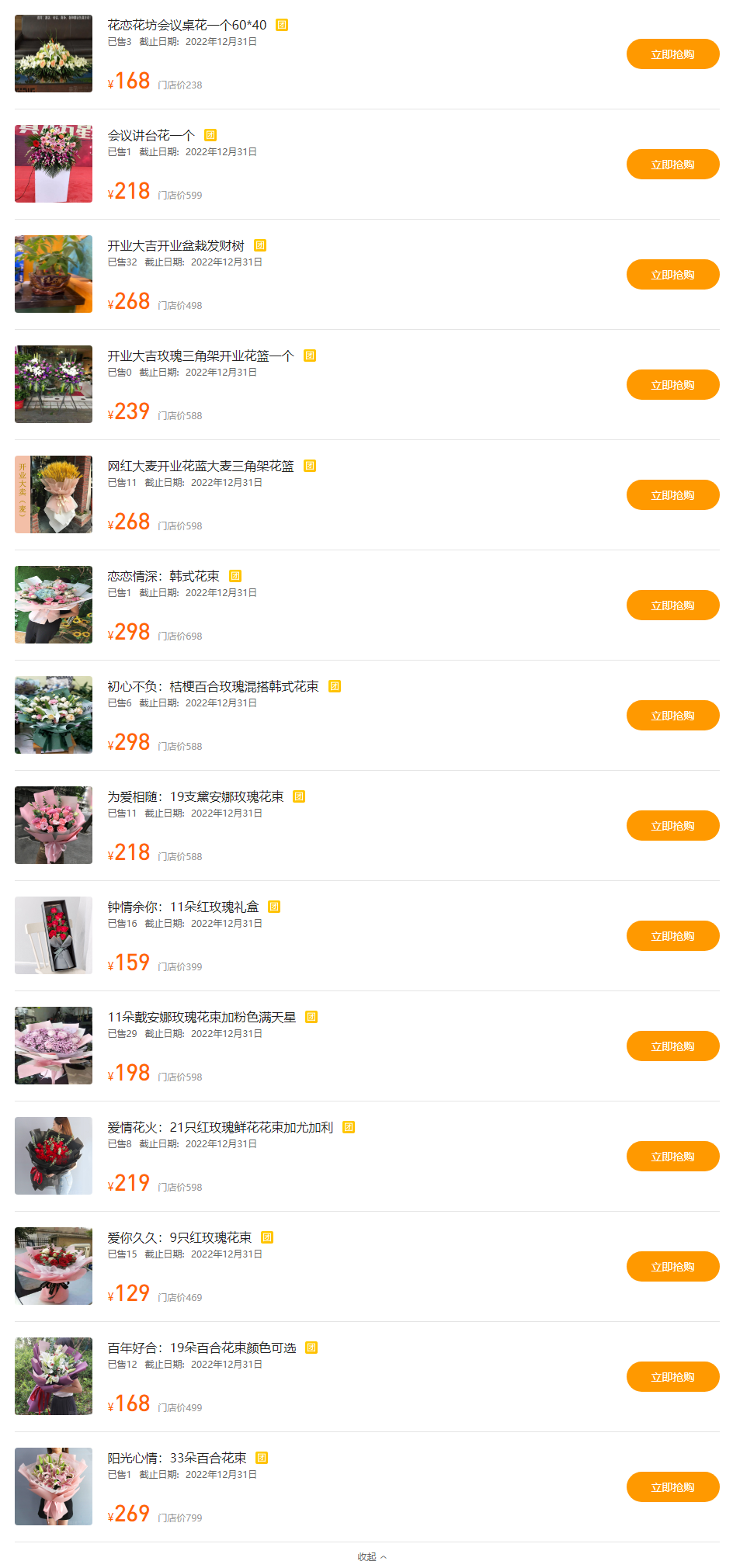Grab the 戴安娜玫瑰加粉色满天星 deal
Screen dimensions: 733x1568
pyautogui.click(x=672, y=1046)
